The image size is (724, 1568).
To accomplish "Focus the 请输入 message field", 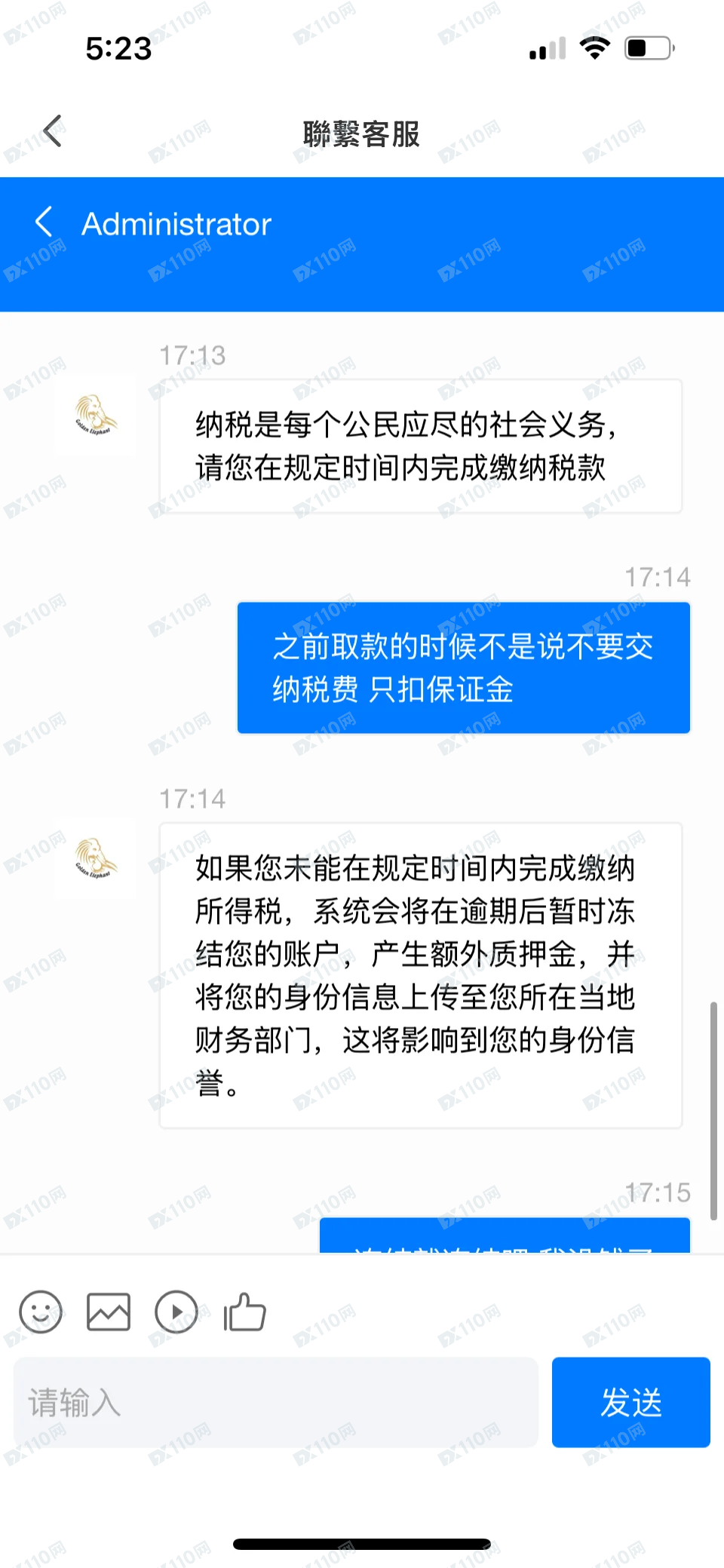I will click(276, 1402).
